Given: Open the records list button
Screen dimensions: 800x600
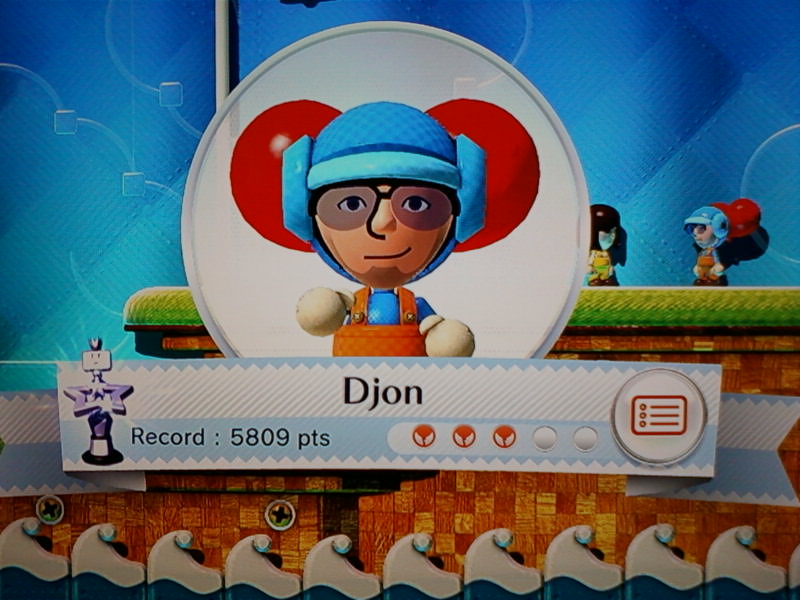Looking at the screenshot, I should point(659,414).
